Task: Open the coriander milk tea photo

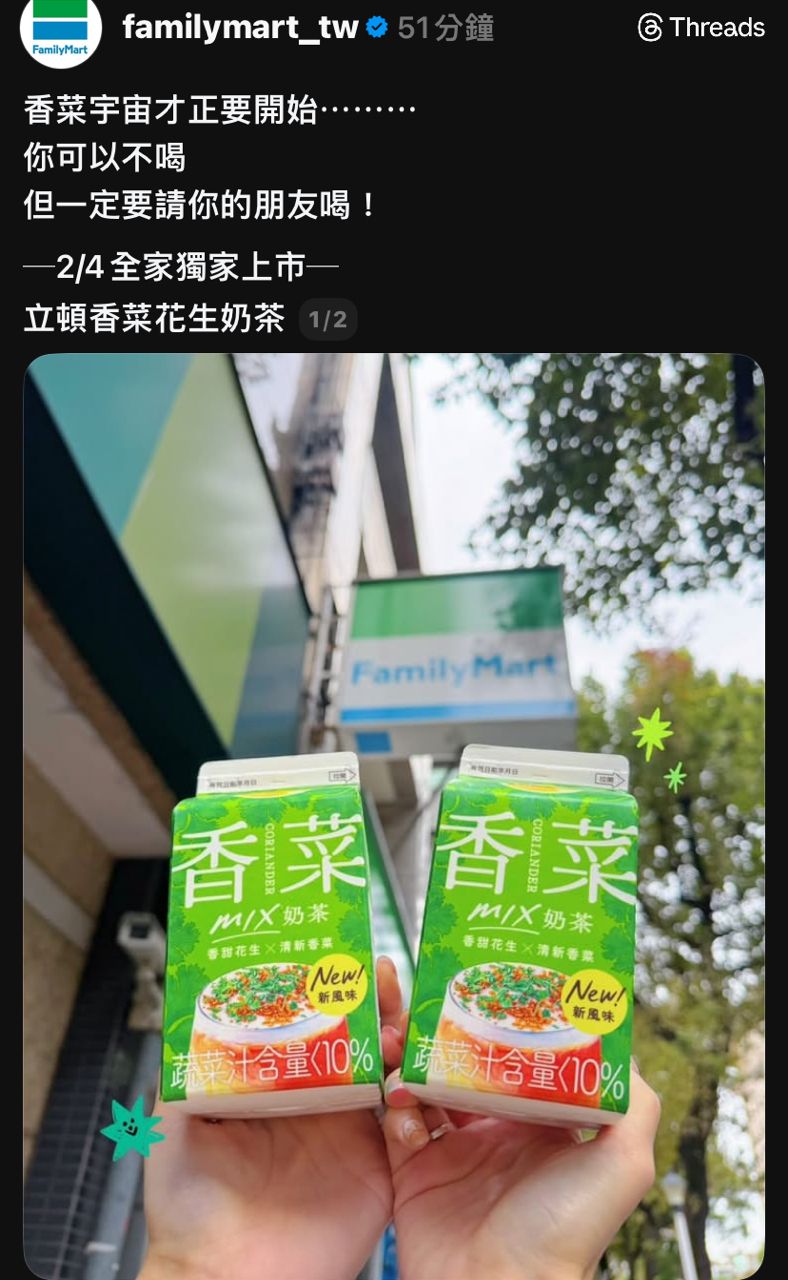Action: [x=394, y=816]
